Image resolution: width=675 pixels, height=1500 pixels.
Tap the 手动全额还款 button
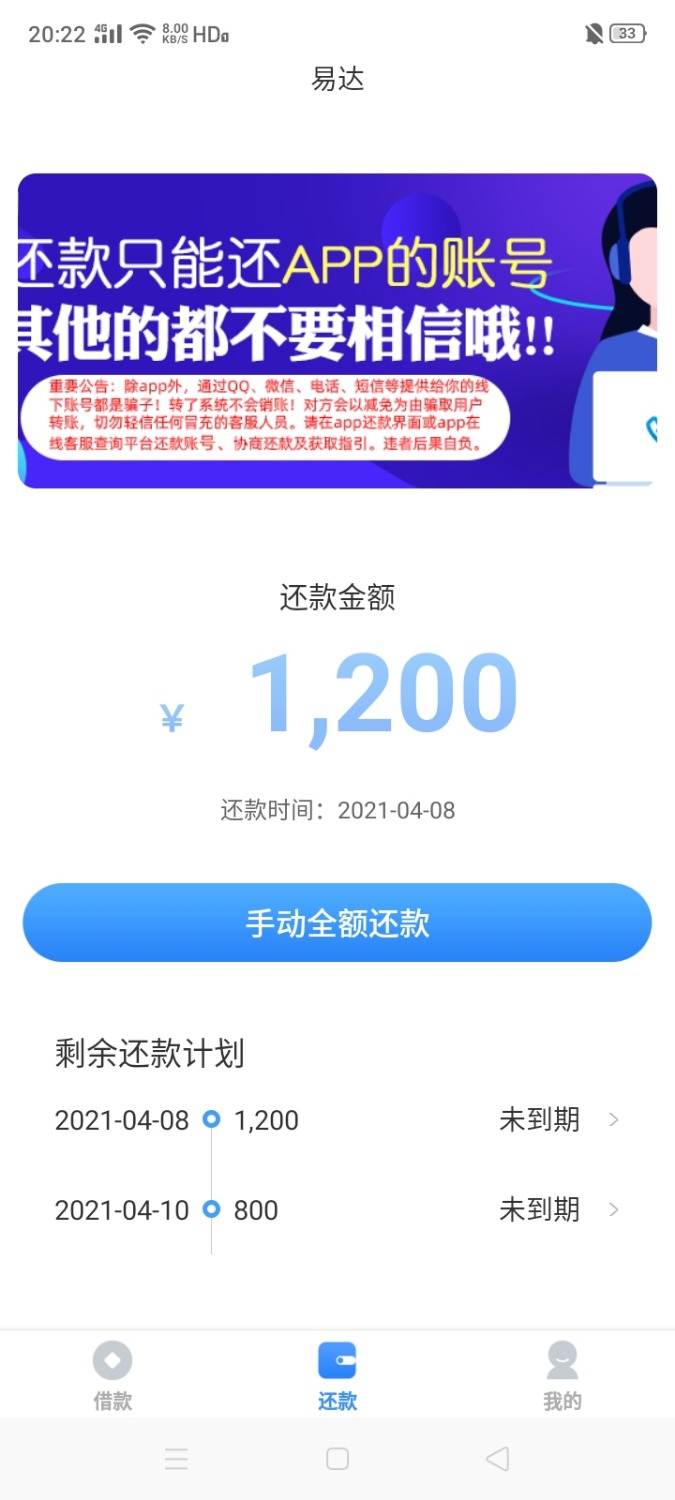[x=337, y=922]
